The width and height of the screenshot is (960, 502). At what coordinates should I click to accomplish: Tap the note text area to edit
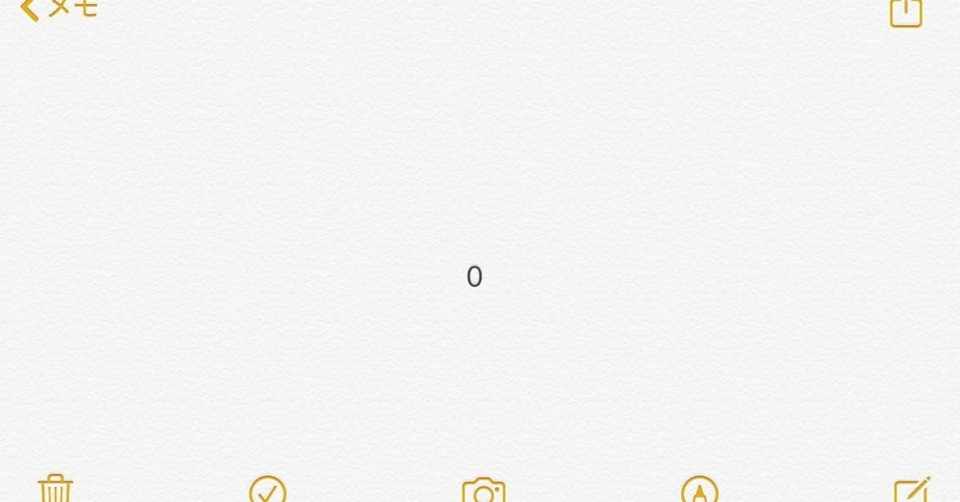pyautogui.click(x=474, y=277)
